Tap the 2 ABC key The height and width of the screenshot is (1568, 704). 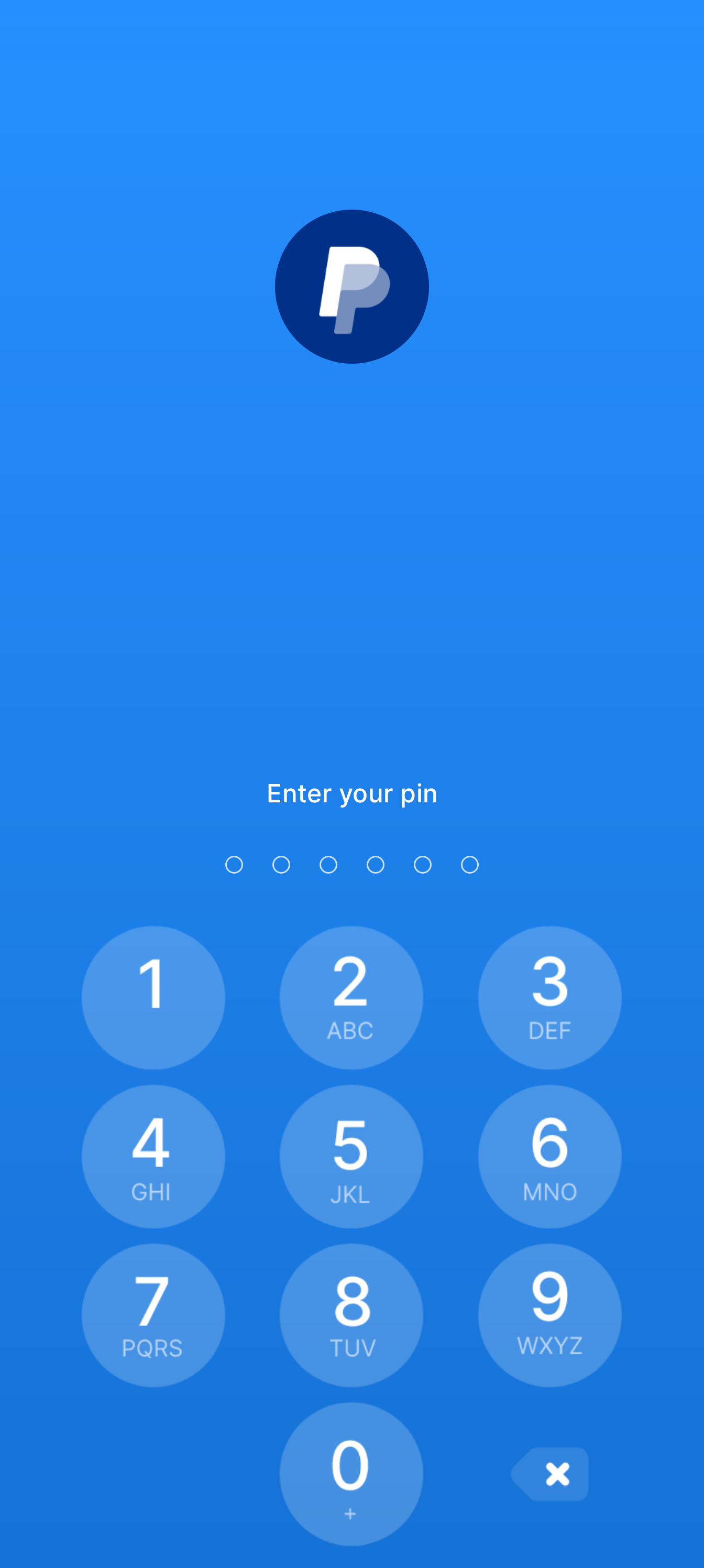[351, 998]
